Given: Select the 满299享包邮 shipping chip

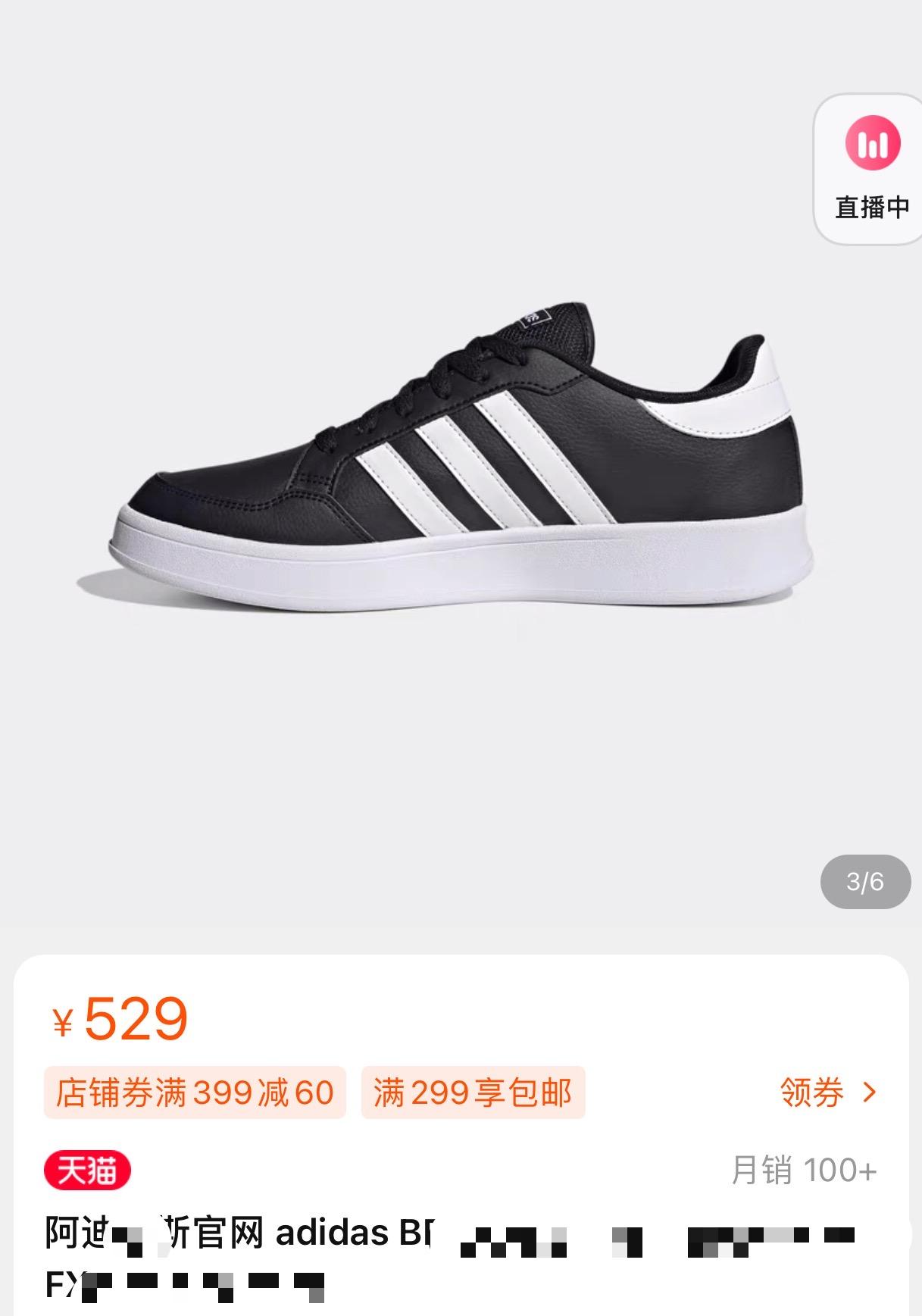Looking at the screenshot, I should tap(473, 1092).
